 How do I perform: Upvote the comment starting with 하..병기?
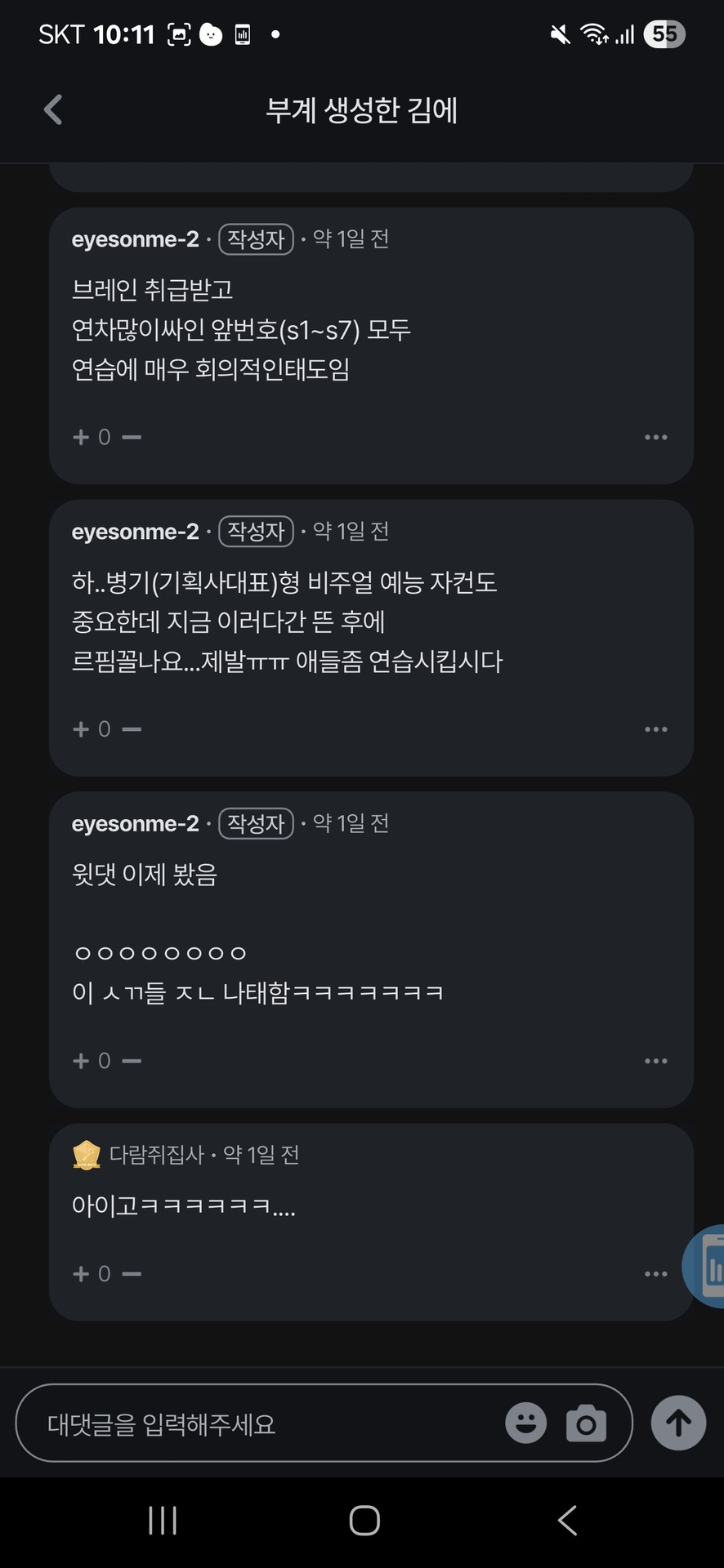pos(81,728)
